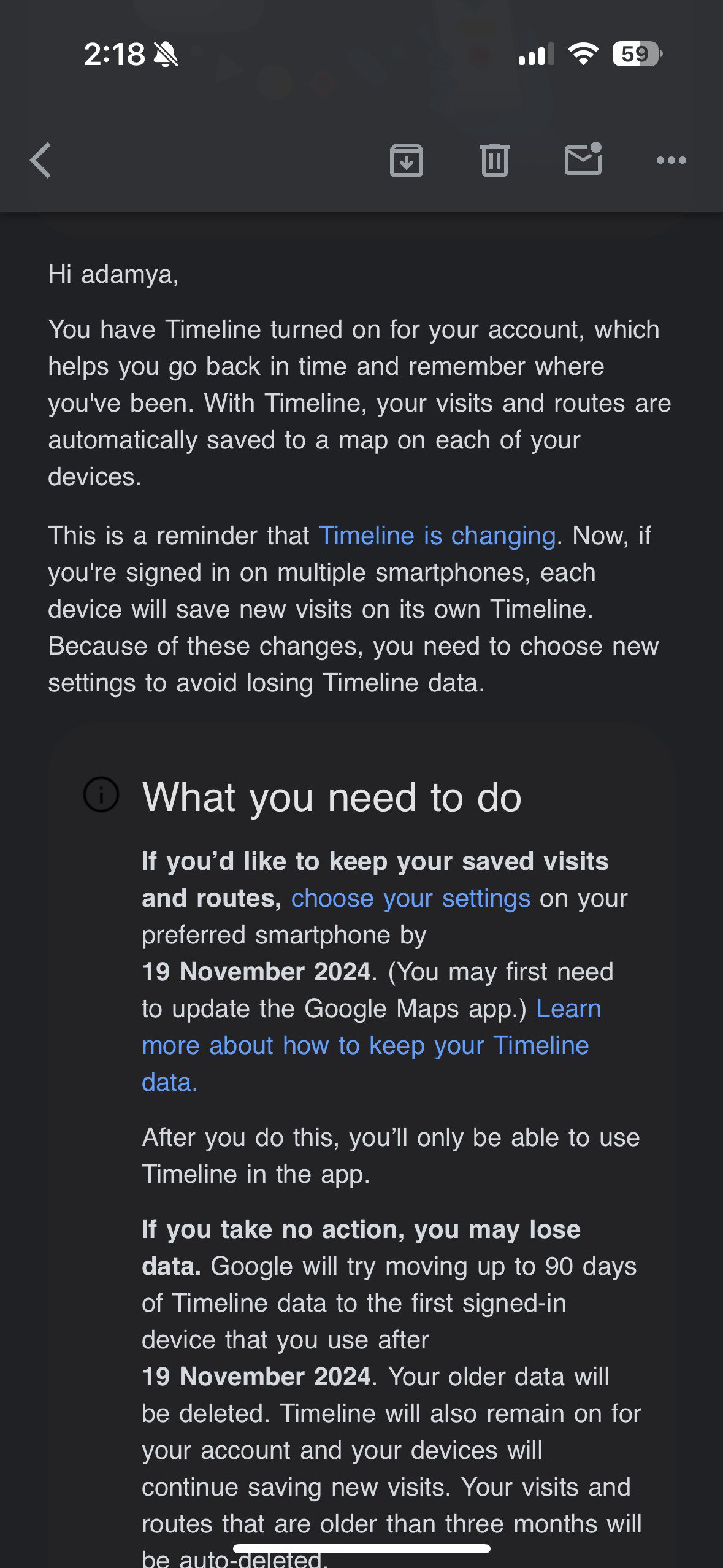Open "Learn more about how to keep your Timeline data"

coord(365,1046)
